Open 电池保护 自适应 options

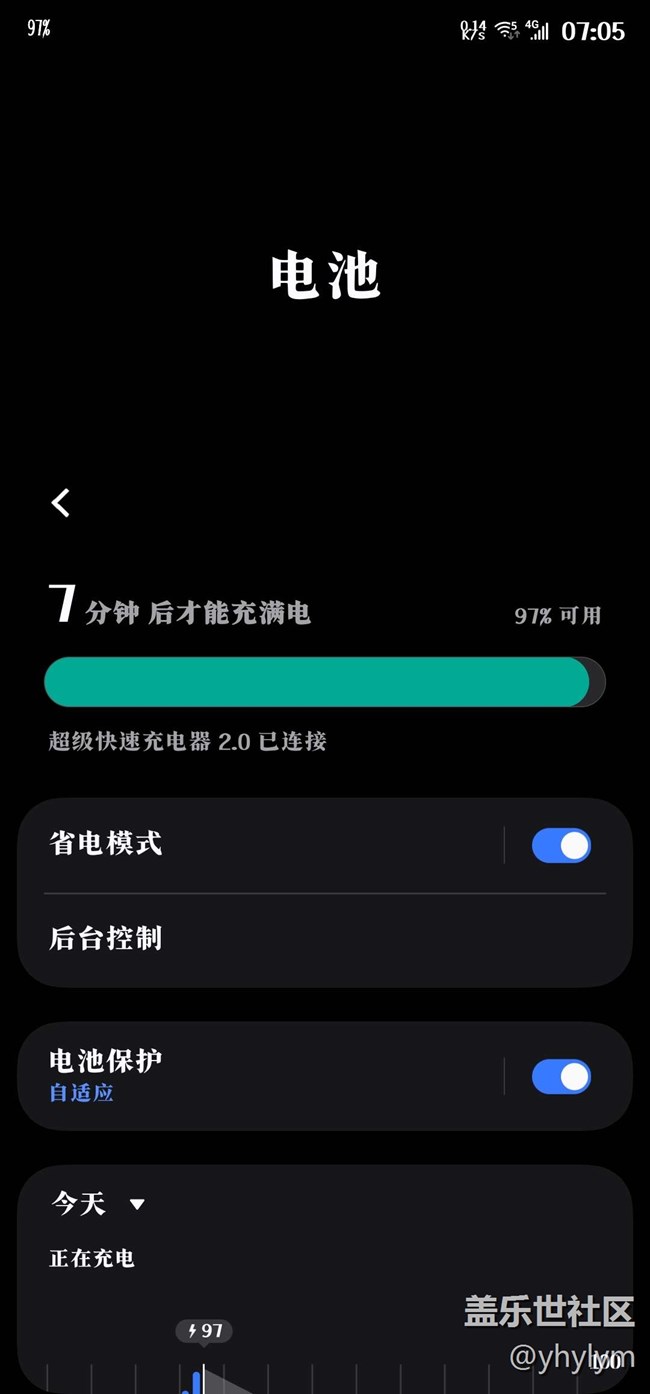260,1076
